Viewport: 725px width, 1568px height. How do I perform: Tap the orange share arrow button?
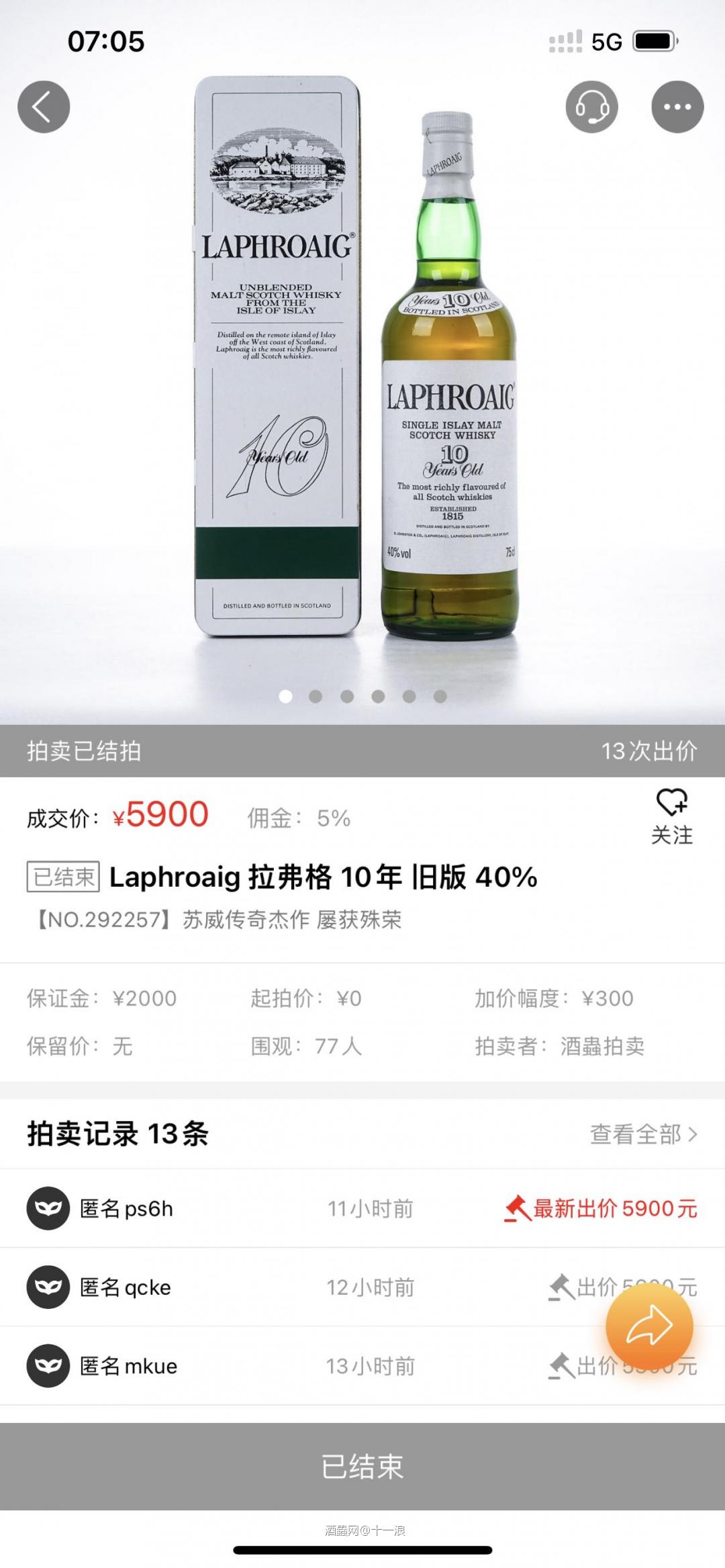pyautogui.click(x=649, y=1326)
